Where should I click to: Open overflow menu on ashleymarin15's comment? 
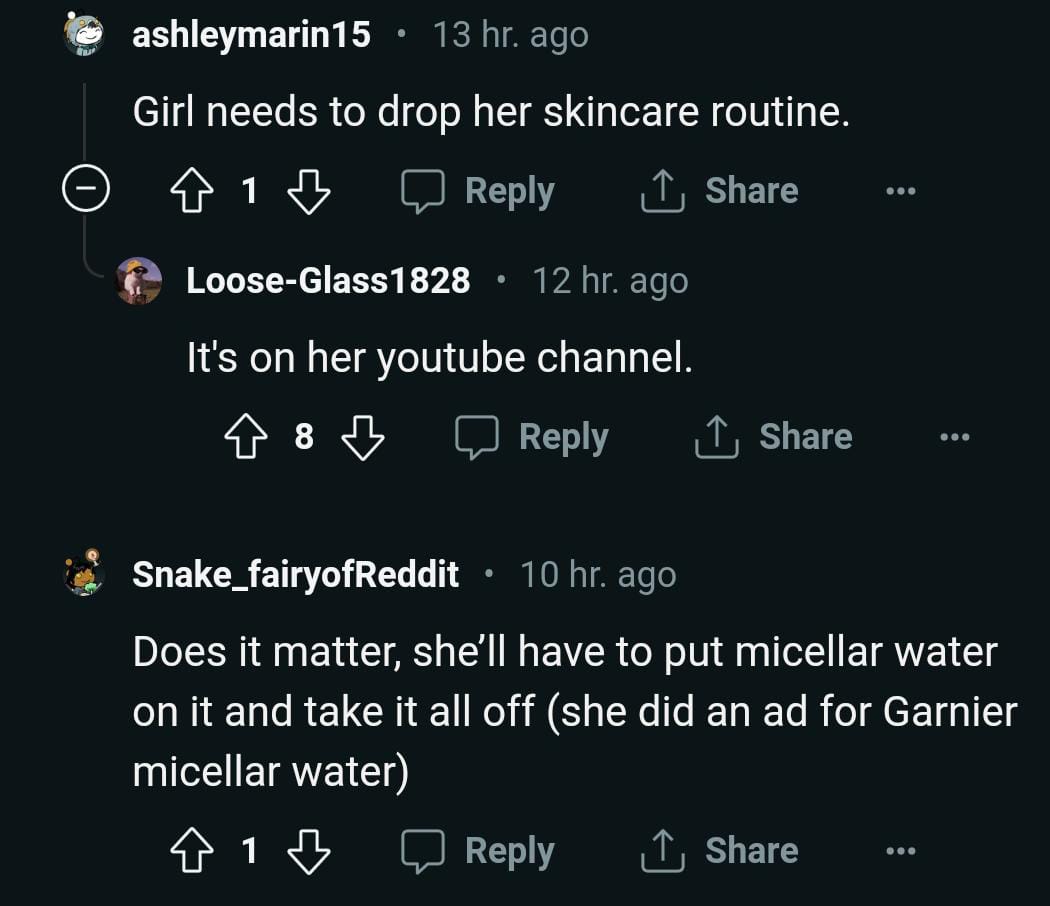pos(900,190)
